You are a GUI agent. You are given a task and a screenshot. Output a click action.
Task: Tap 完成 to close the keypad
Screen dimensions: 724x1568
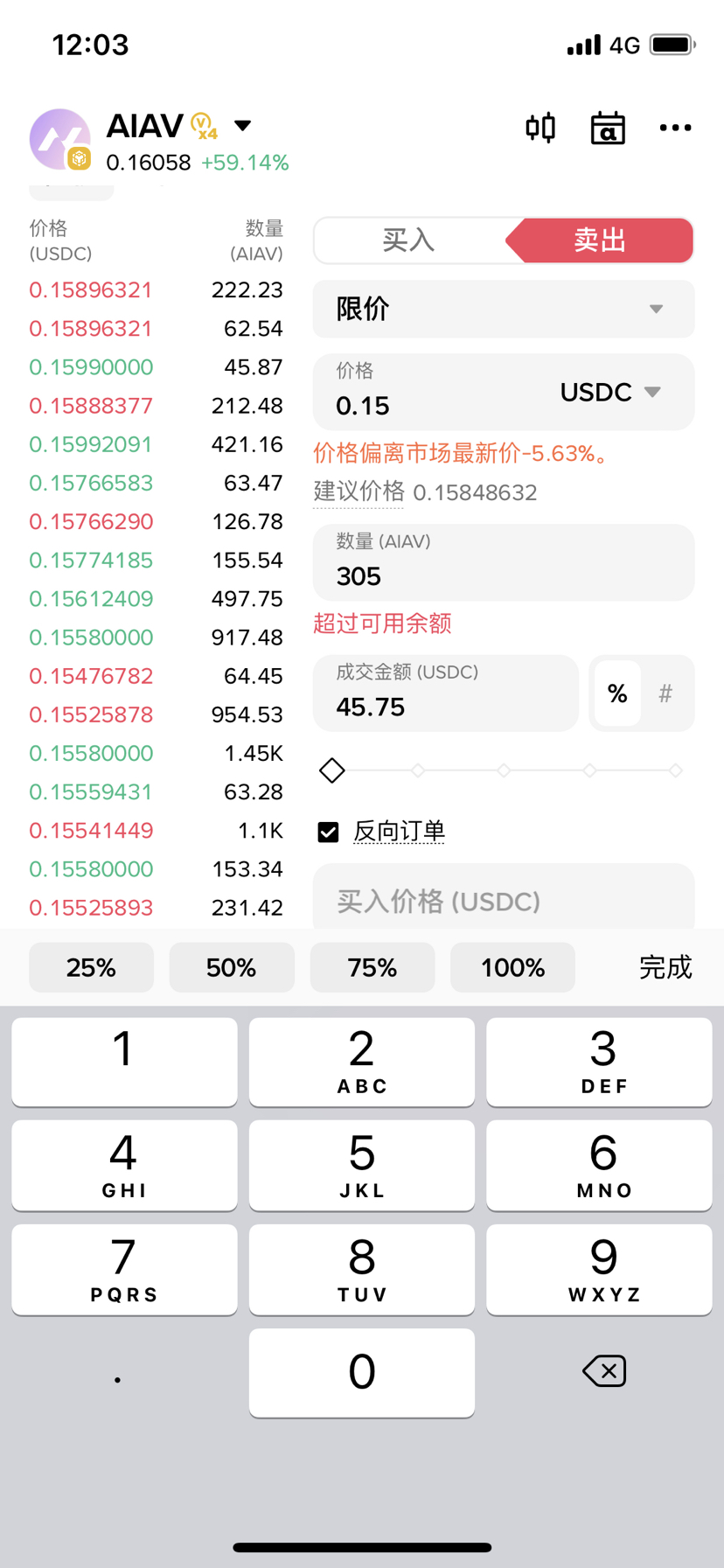pyautogui.click(x=665, y=967)
